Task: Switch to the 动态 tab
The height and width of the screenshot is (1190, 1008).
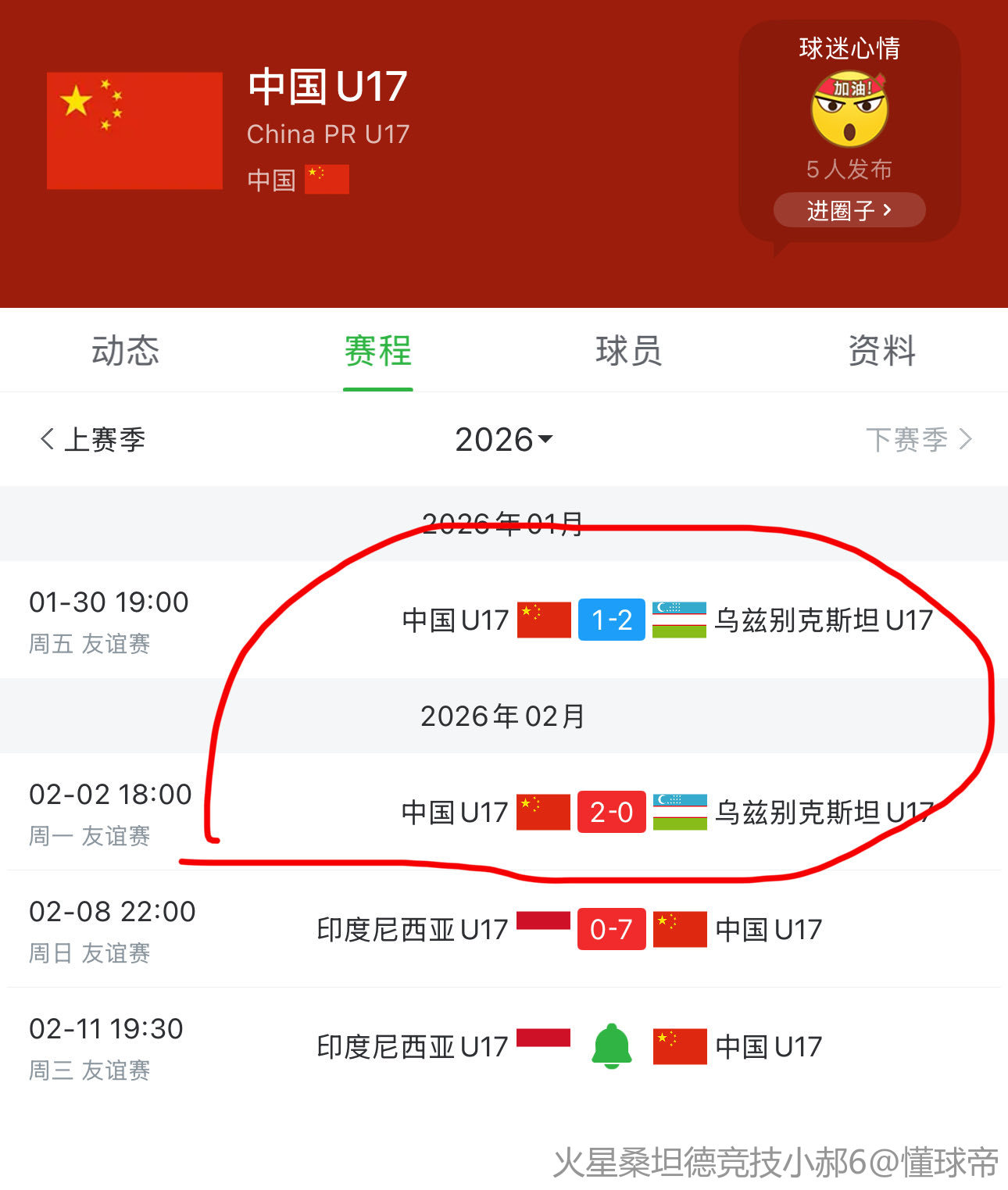Action: tap(125, 351)
